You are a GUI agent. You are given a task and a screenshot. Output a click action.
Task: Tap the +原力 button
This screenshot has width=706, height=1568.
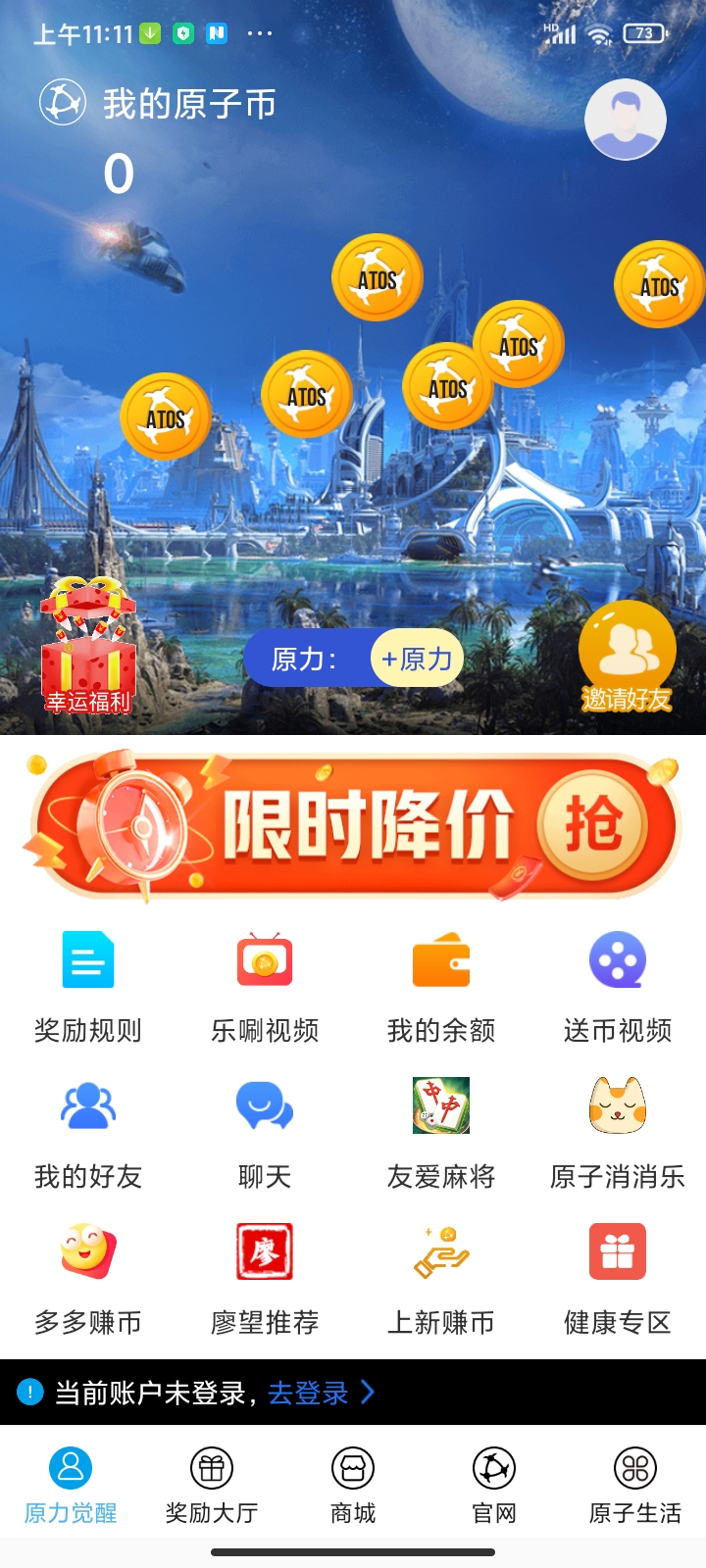pos(417,659)
